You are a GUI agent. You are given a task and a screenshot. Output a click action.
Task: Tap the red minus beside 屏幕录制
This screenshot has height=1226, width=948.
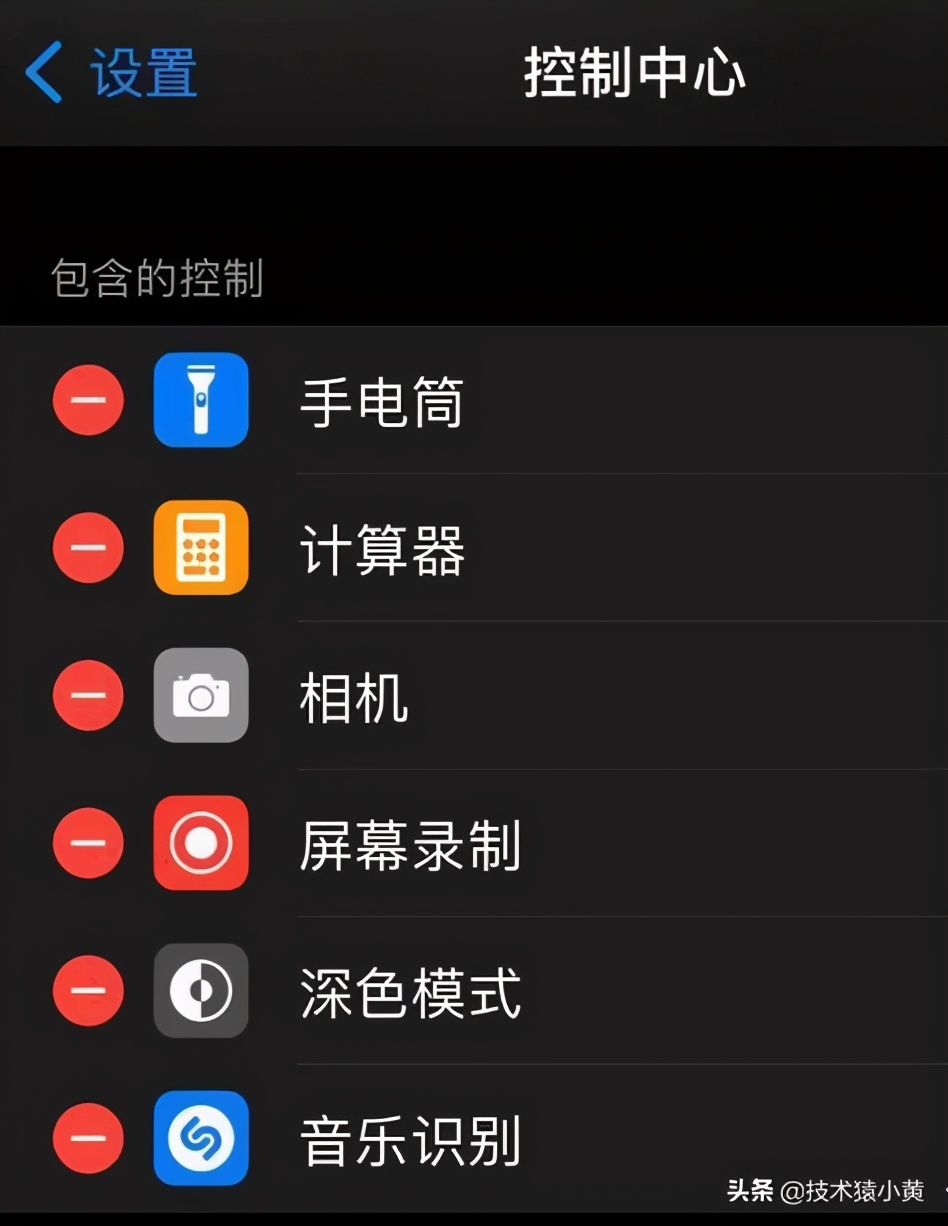click(x=88, y=843)
